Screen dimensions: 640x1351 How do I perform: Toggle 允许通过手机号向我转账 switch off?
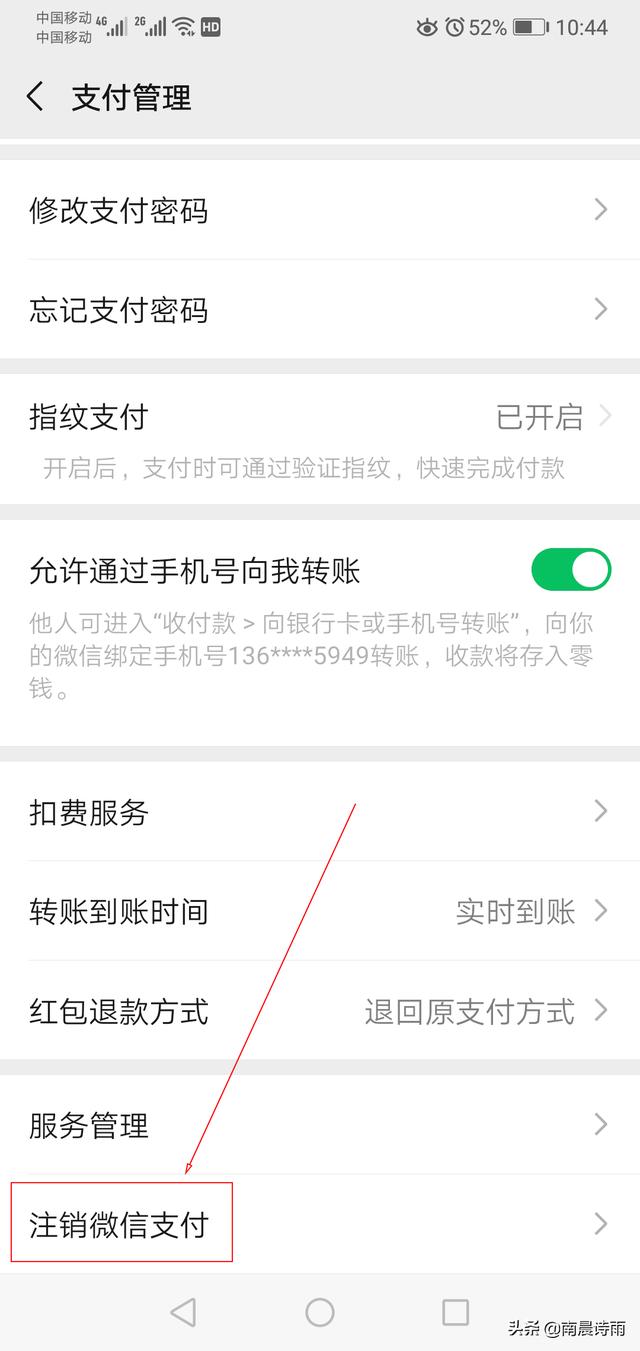click(571, 569)
